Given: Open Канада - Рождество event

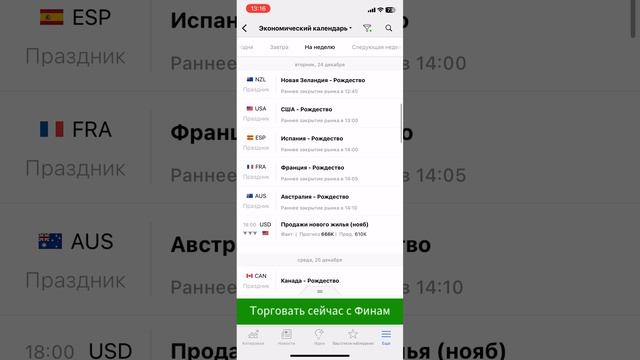Looking at the screenshot, I should [x=320, y=280].
